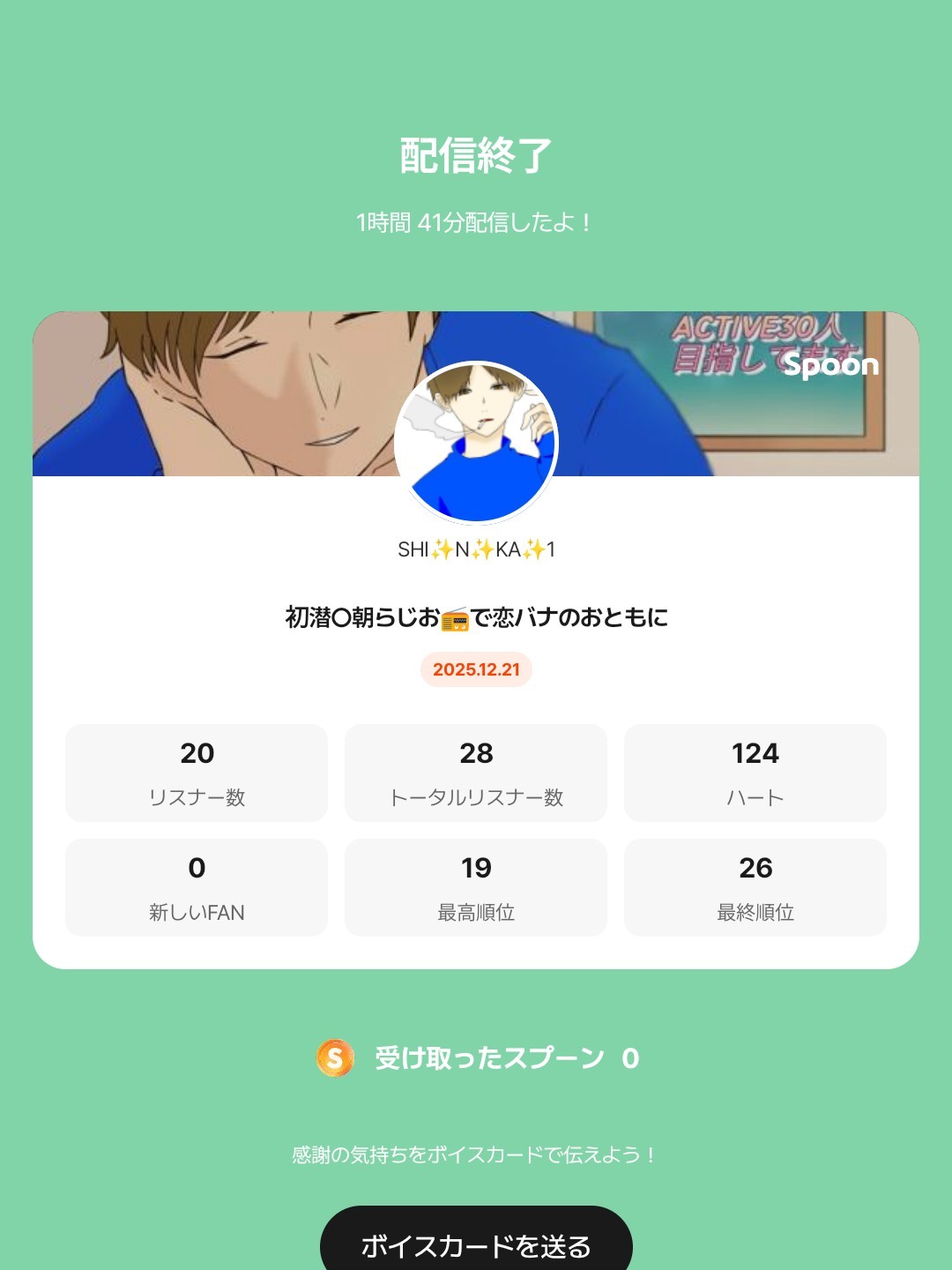
Task: Click the 新しいFAN stat card showing 0
Action: coord(197,886)
